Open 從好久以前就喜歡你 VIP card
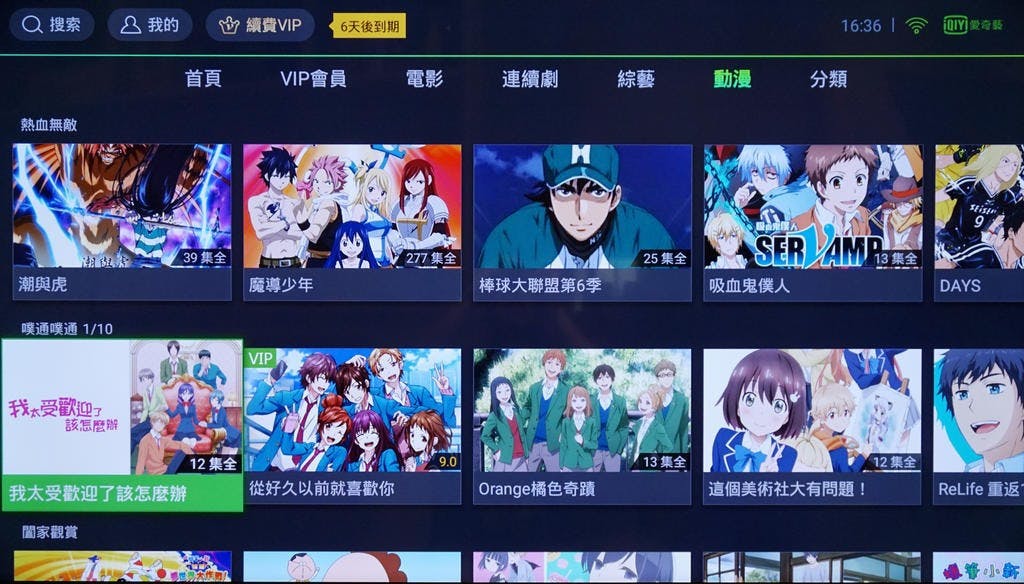Viewport: 1024px width, 584px height. click(x=352, y=425)
